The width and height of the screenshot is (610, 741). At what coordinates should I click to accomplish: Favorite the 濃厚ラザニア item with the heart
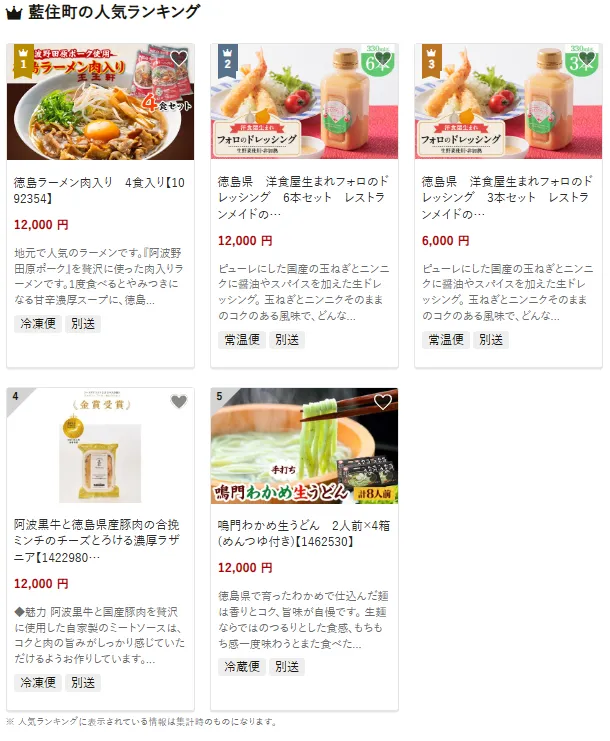(179, 402)
